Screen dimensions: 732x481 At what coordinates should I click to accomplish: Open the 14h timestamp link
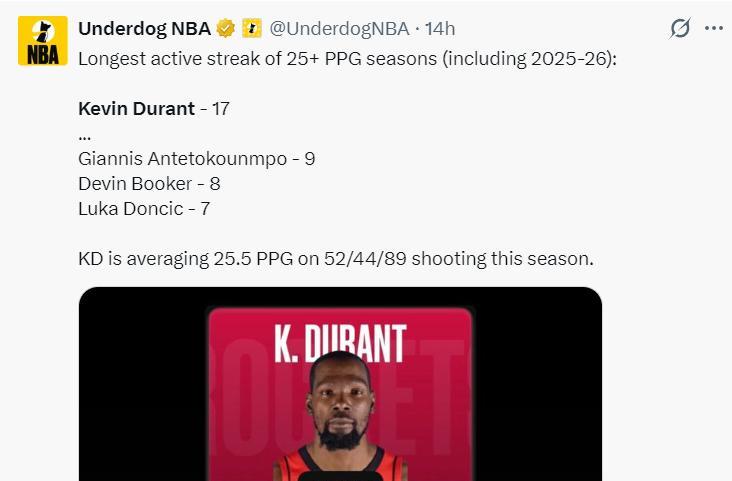tap(440, 28)
